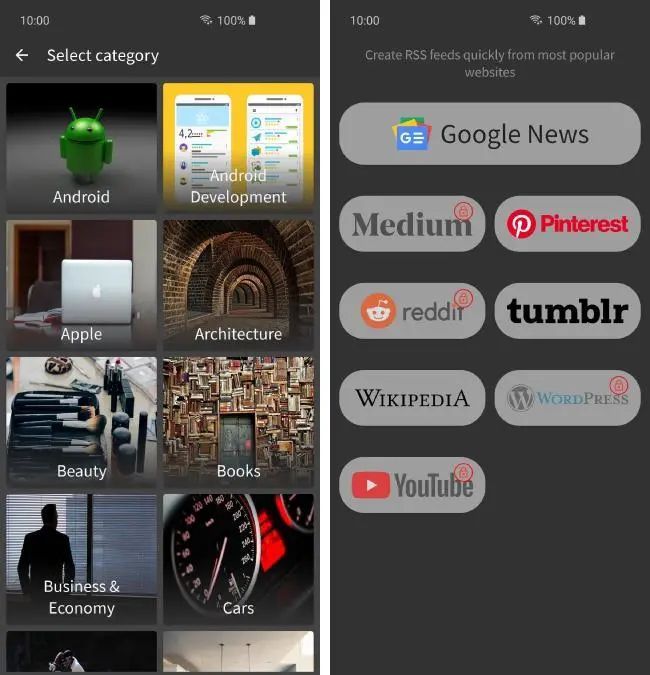650x675 pixels.
Task: Create an RSS feed from Pinterest
Action: [567, 224]
